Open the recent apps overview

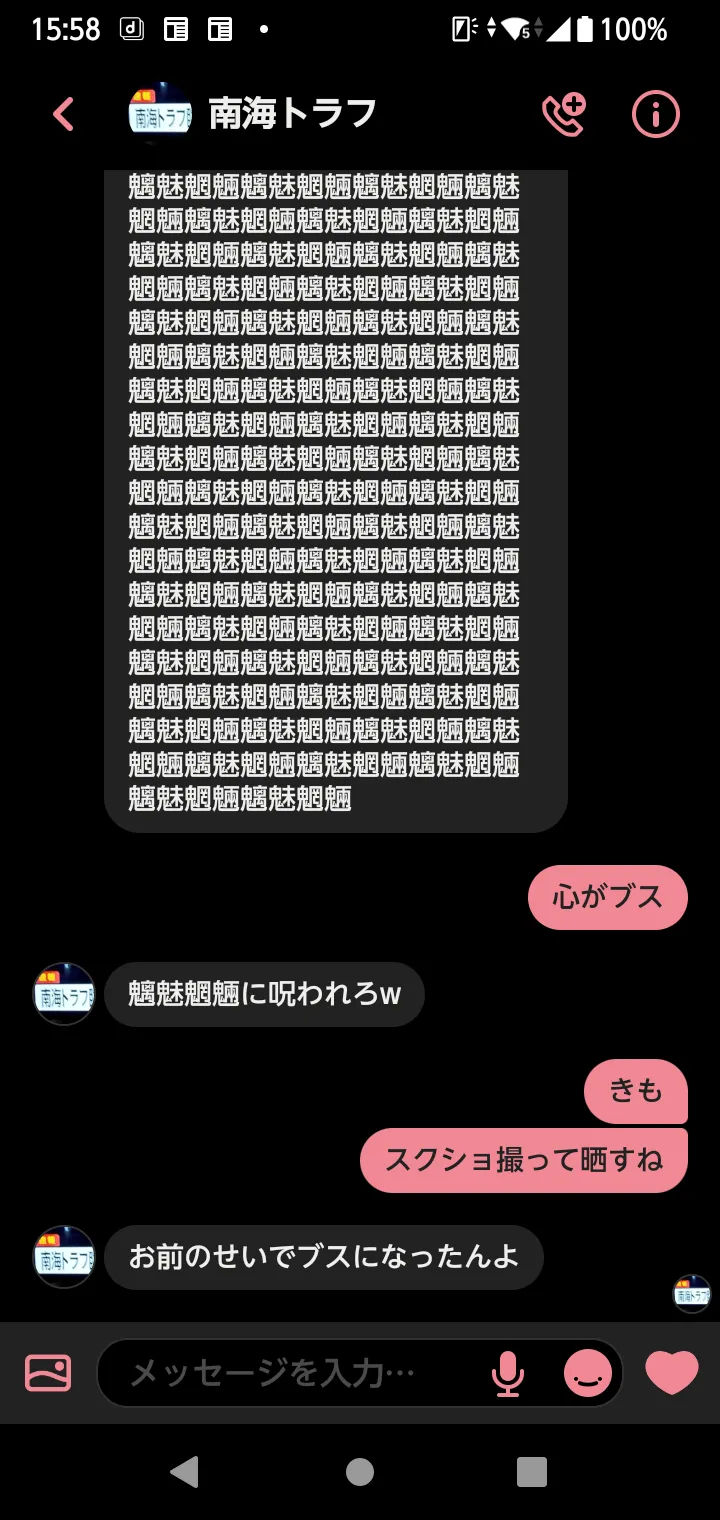tap(532, 1471)
